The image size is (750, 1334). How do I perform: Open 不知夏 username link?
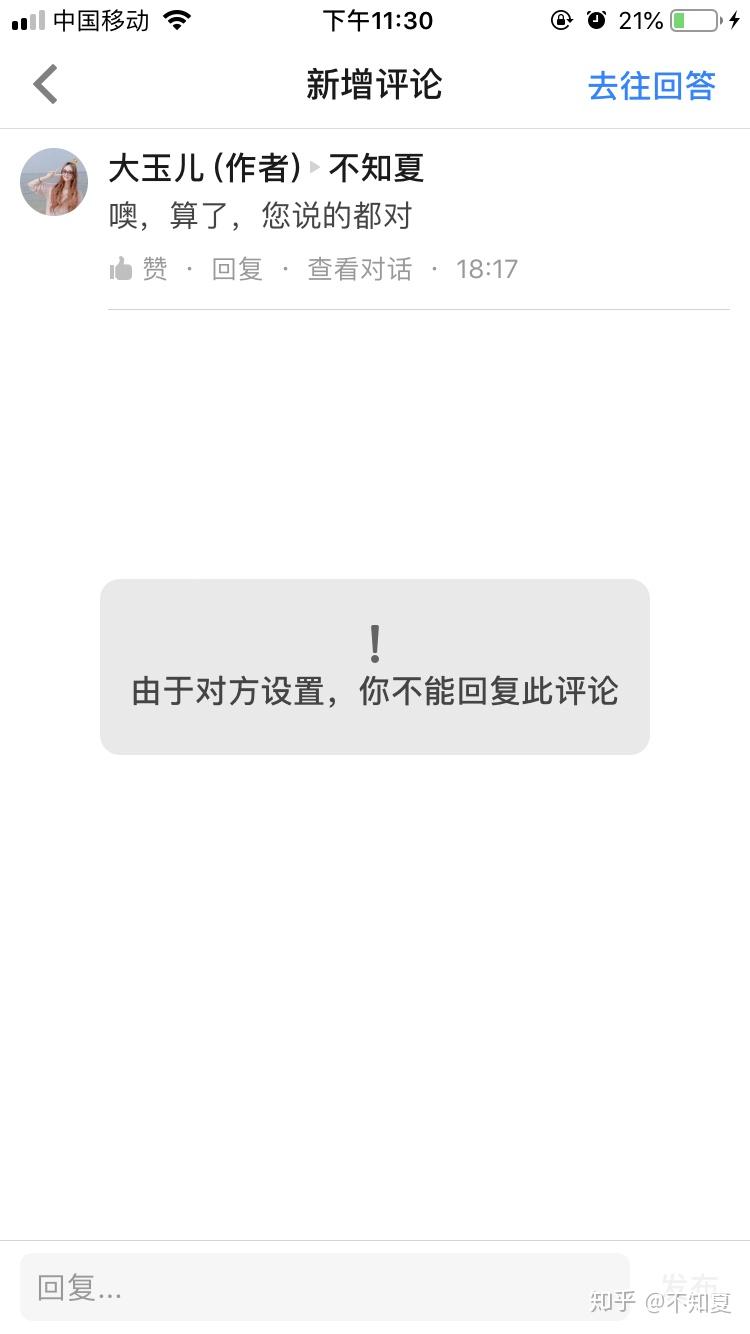376,168
